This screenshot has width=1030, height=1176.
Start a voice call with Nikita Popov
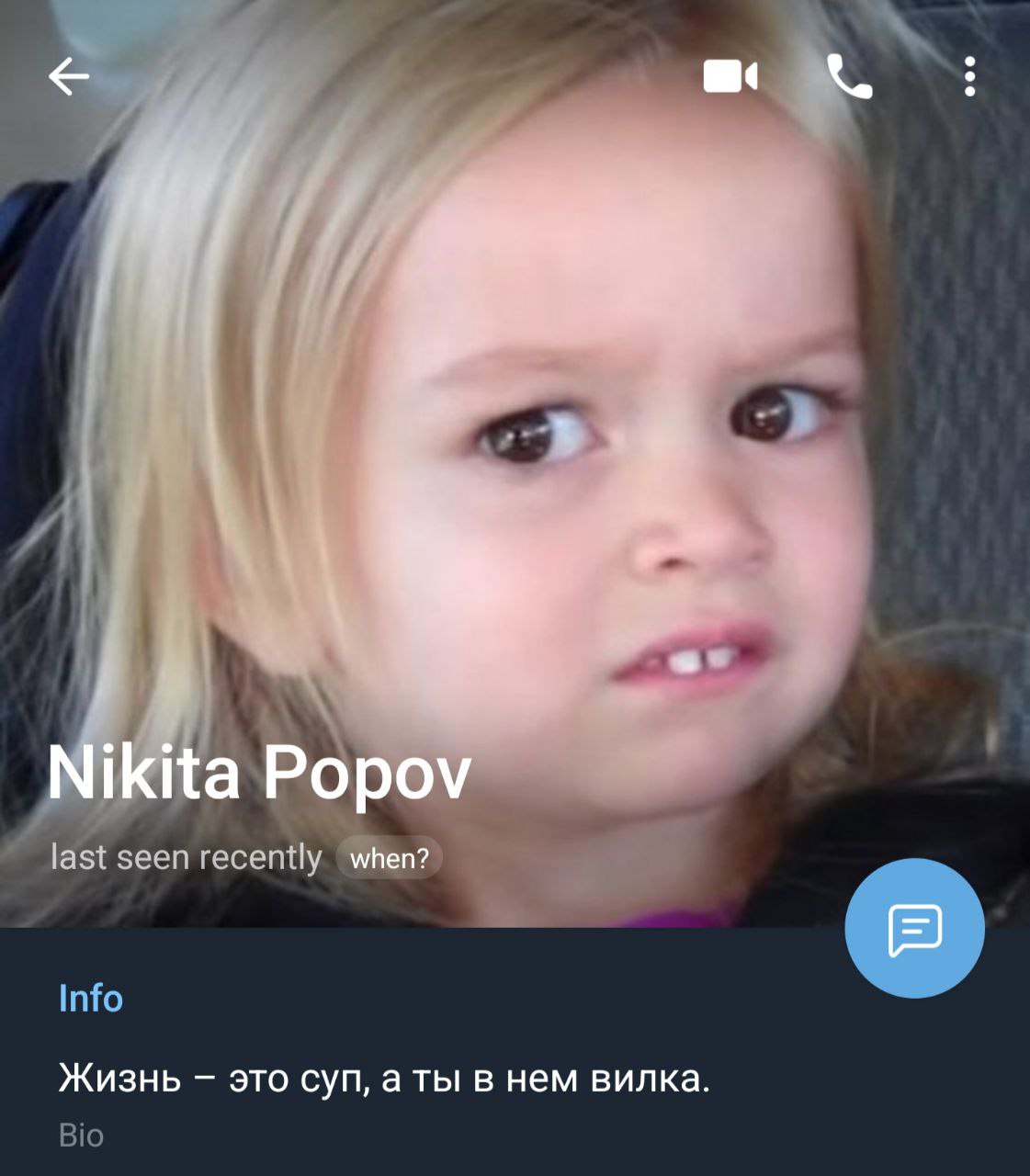point(849,76)
